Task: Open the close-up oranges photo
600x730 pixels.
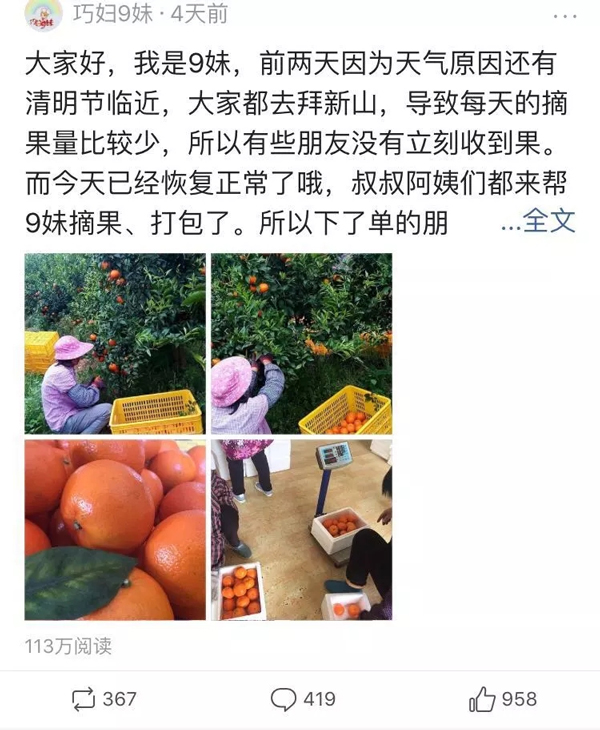Action: [114, 529]
